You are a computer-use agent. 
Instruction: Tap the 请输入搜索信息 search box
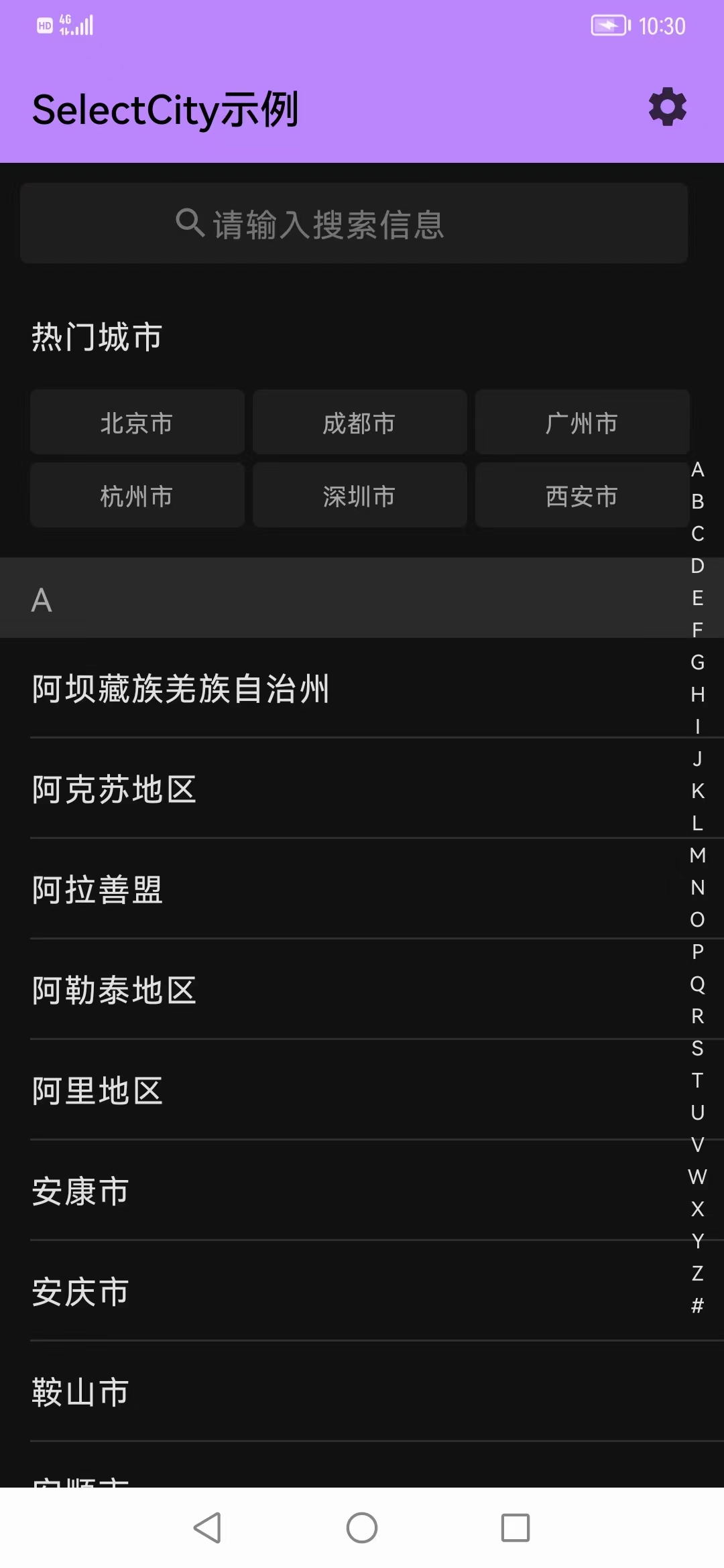(x=354, y=223)
